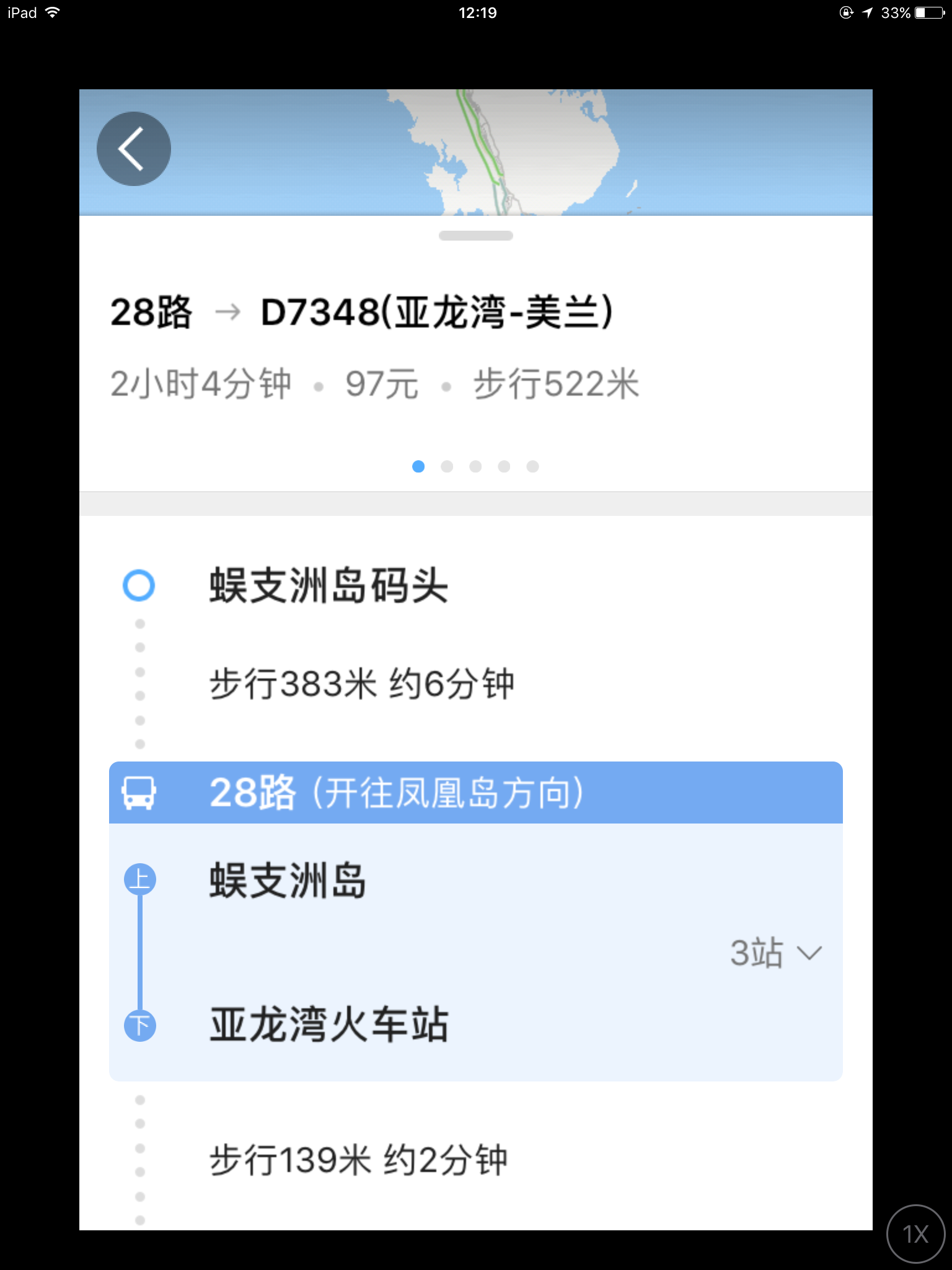Expand the 3站 stops list
952x1270 pixels.
point(776,953)
